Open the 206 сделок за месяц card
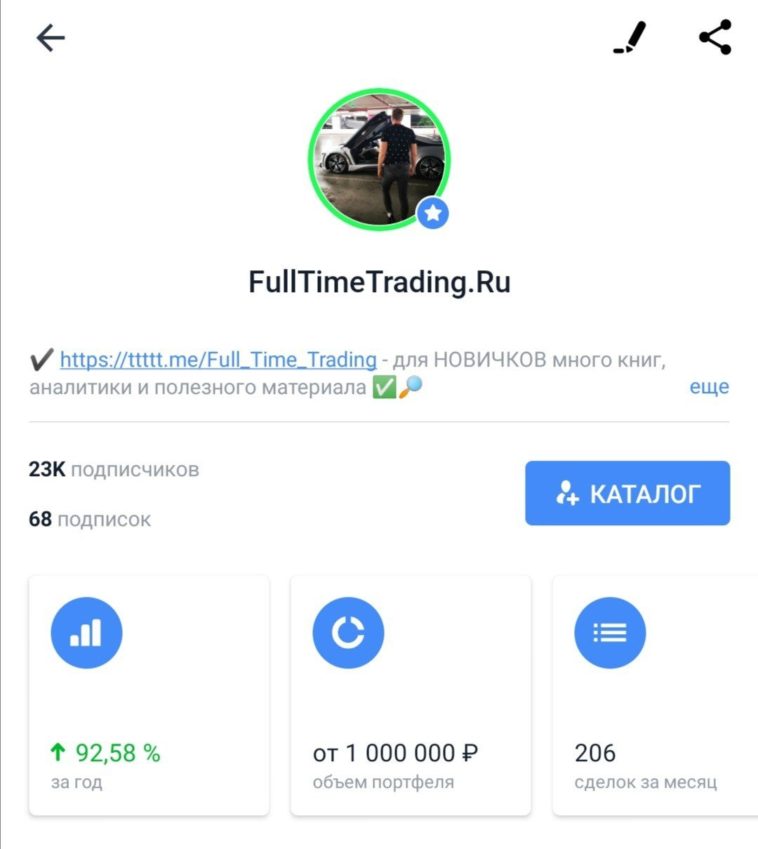This screenshot has height=849, width=758. 655,695
